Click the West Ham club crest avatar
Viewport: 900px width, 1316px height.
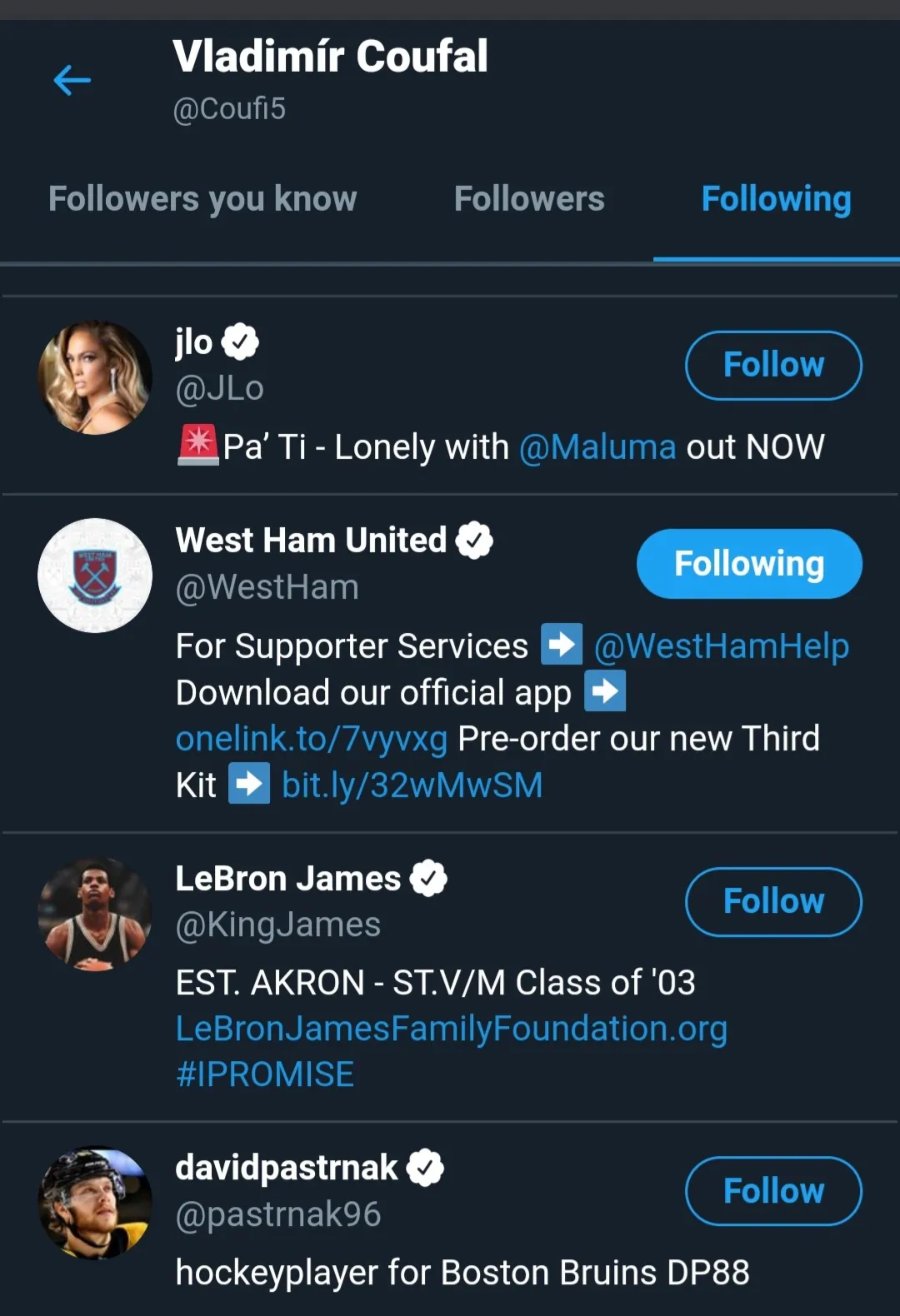94,575
